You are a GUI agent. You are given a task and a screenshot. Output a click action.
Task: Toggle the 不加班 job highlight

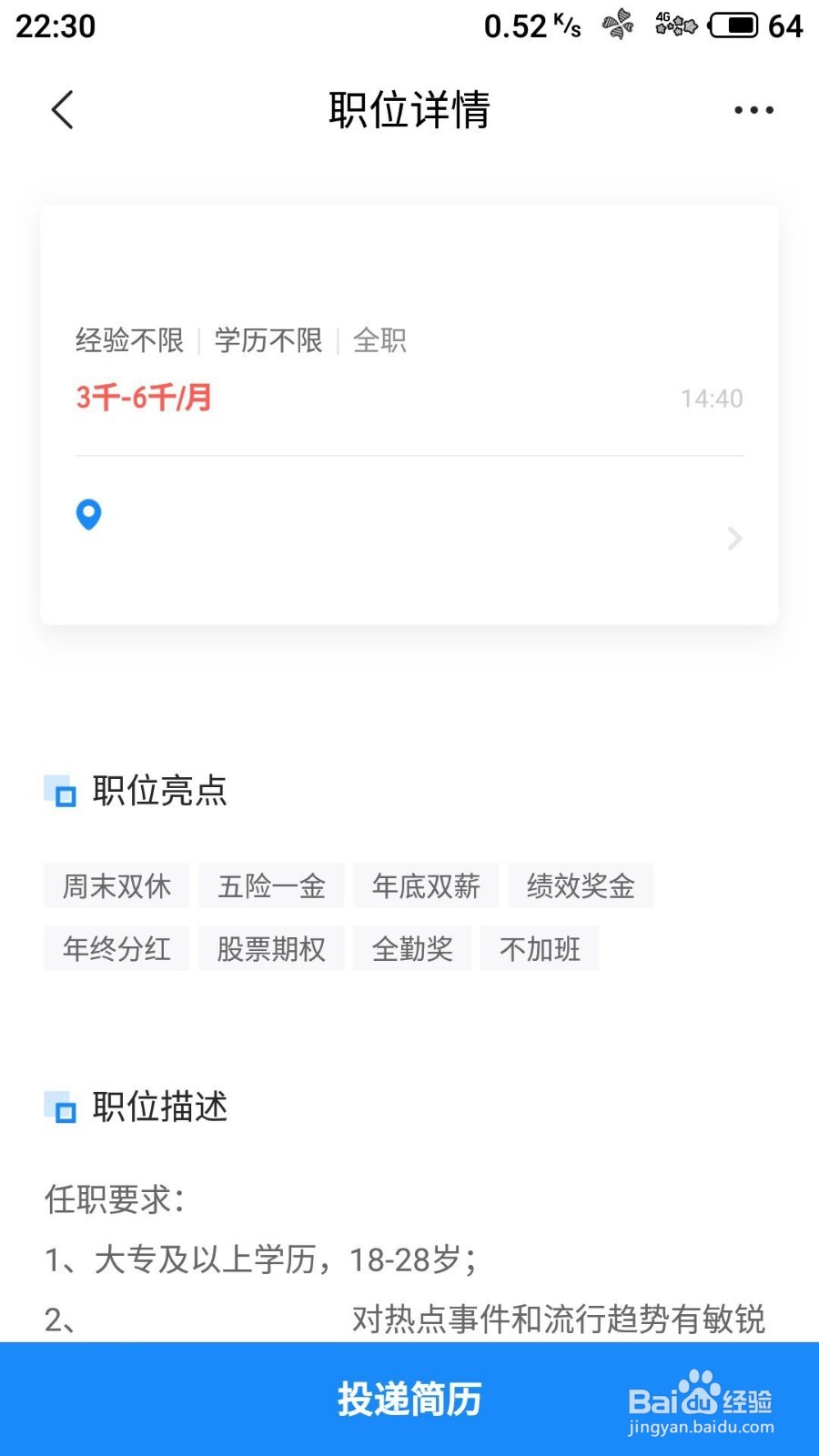(x=541, y=948)
